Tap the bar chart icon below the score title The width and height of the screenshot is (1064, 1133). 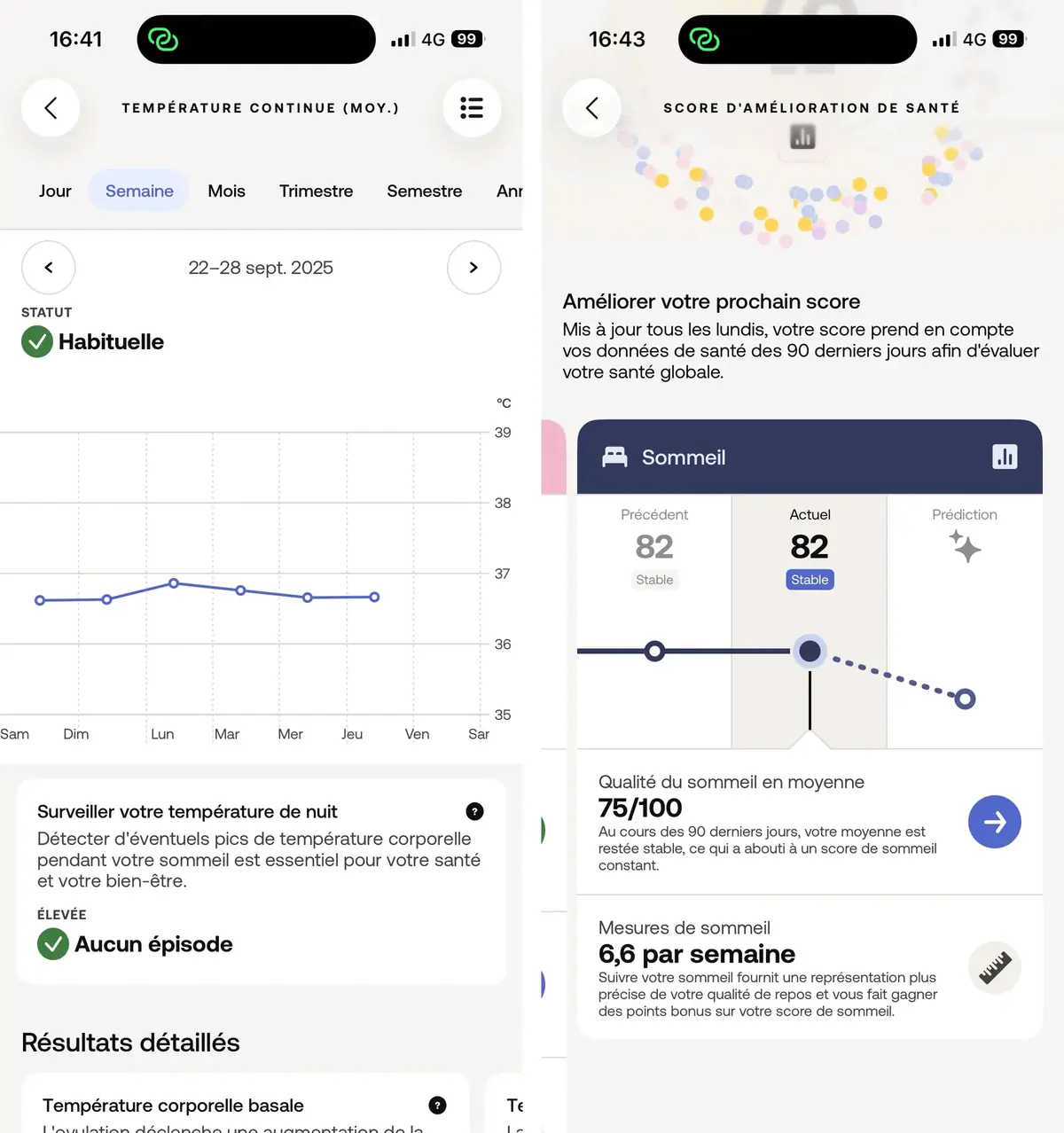click(802, 136)
